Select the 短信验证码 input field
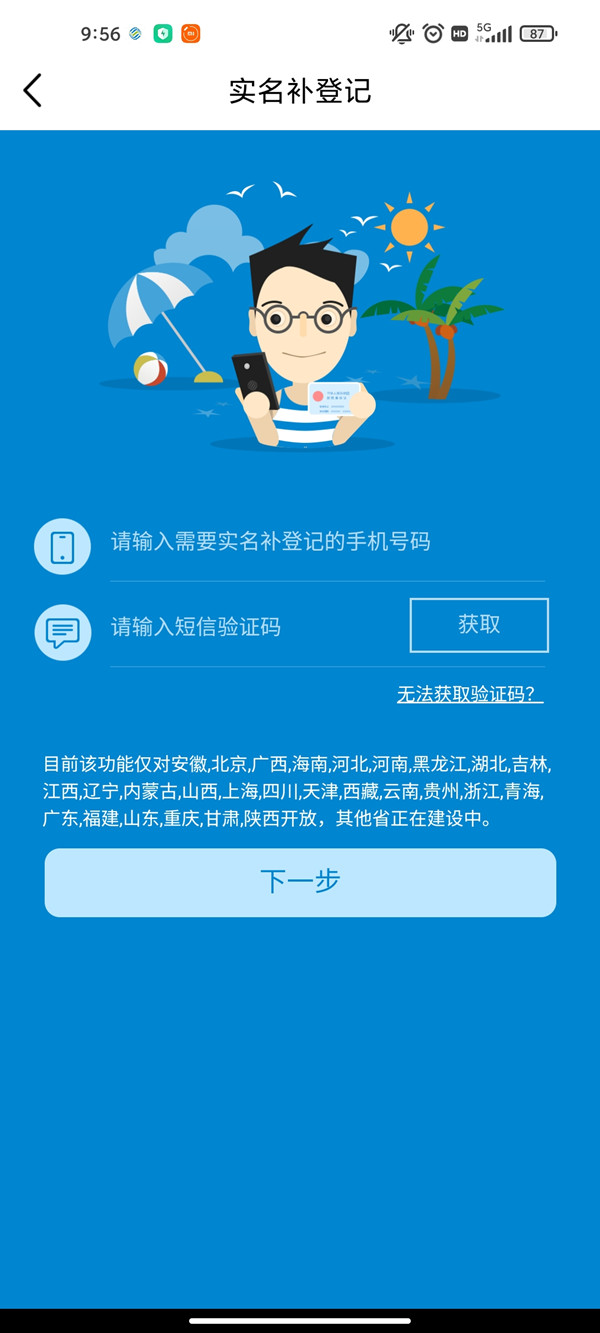This screenshot has height=1333, width=600. 250,628
